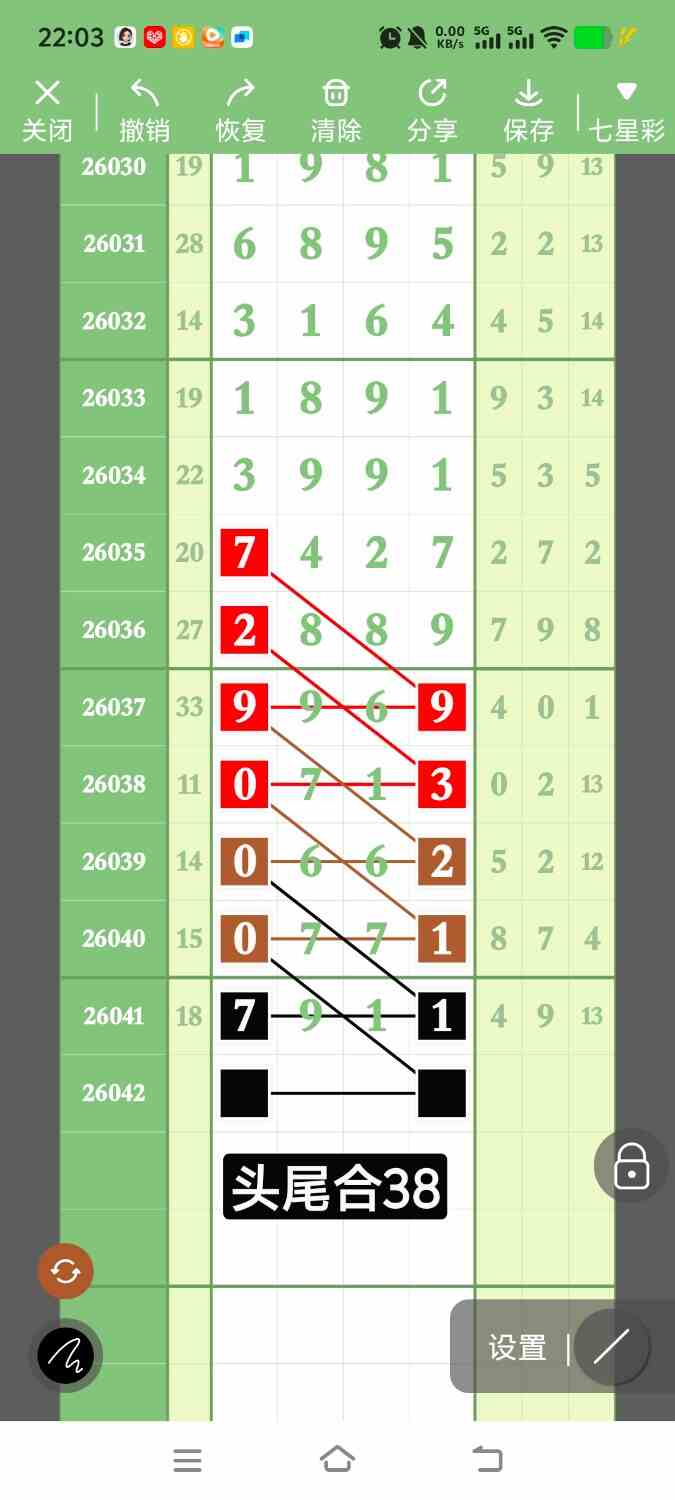Screen dimensions: 675x1500
Task: Open the 七星彩 lottery type dropdown
Action: coord(626,111)
